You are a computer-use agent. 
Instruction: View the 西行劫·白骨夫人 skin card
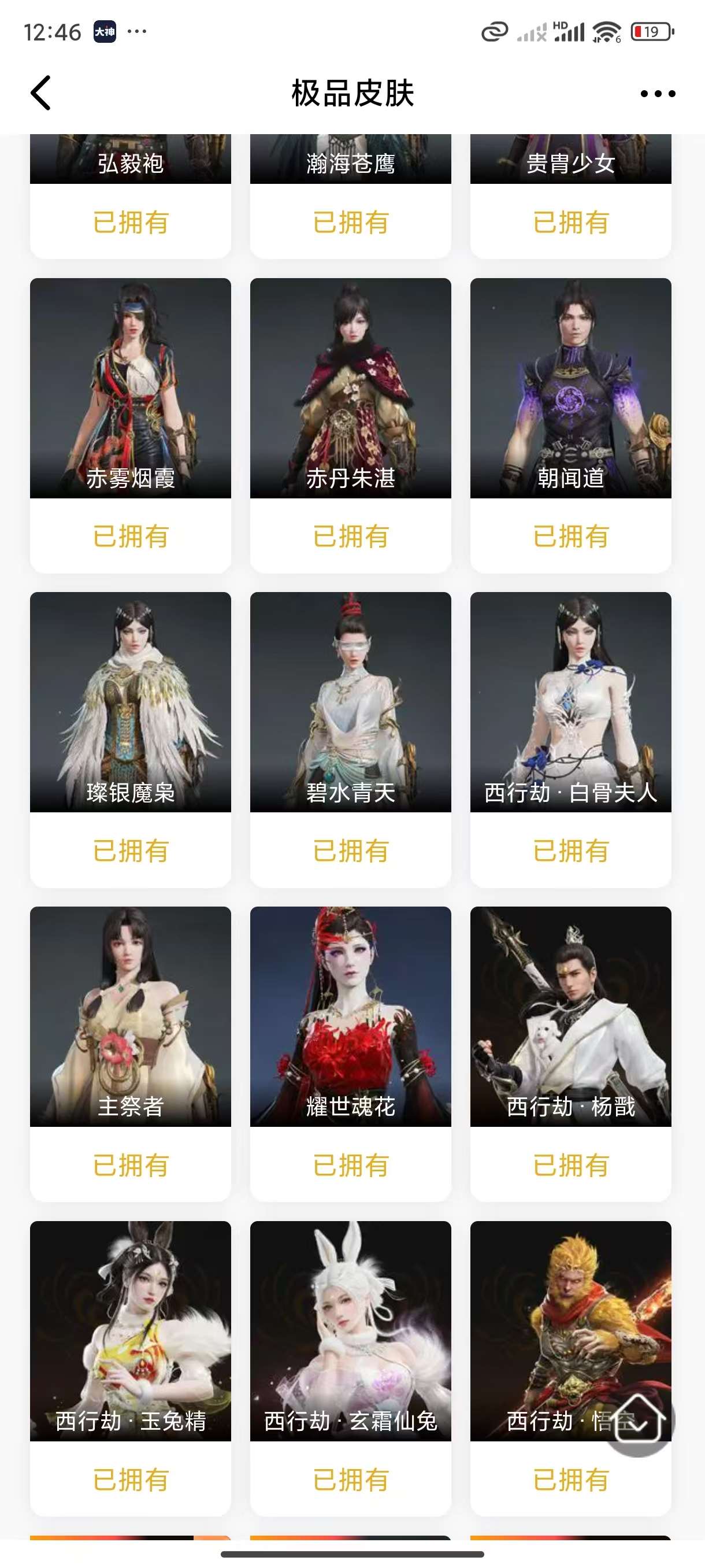pyautogui.click(x=570, y=702)
